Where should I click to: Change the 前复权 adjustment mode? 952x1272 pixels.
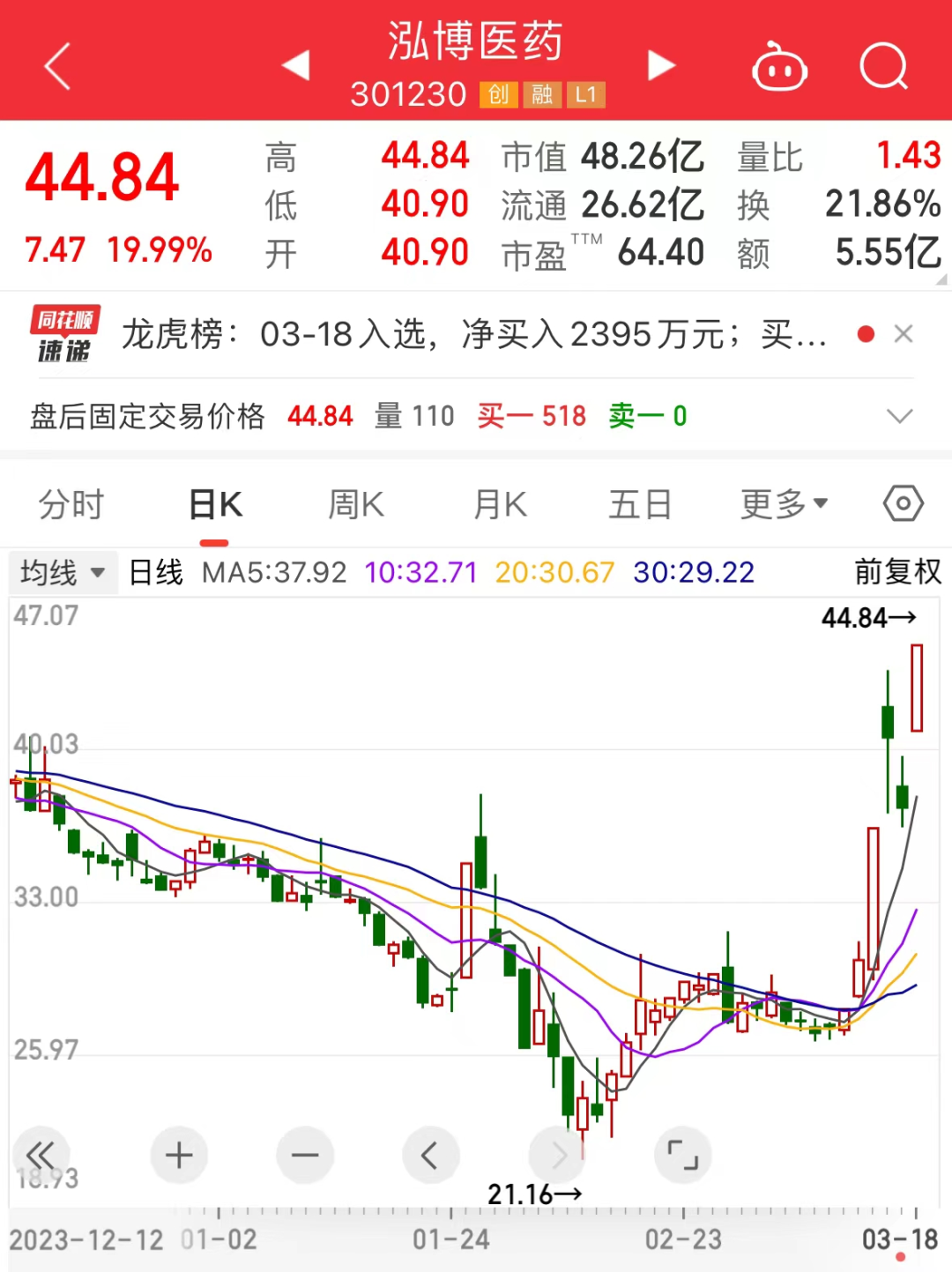[897, 573]
